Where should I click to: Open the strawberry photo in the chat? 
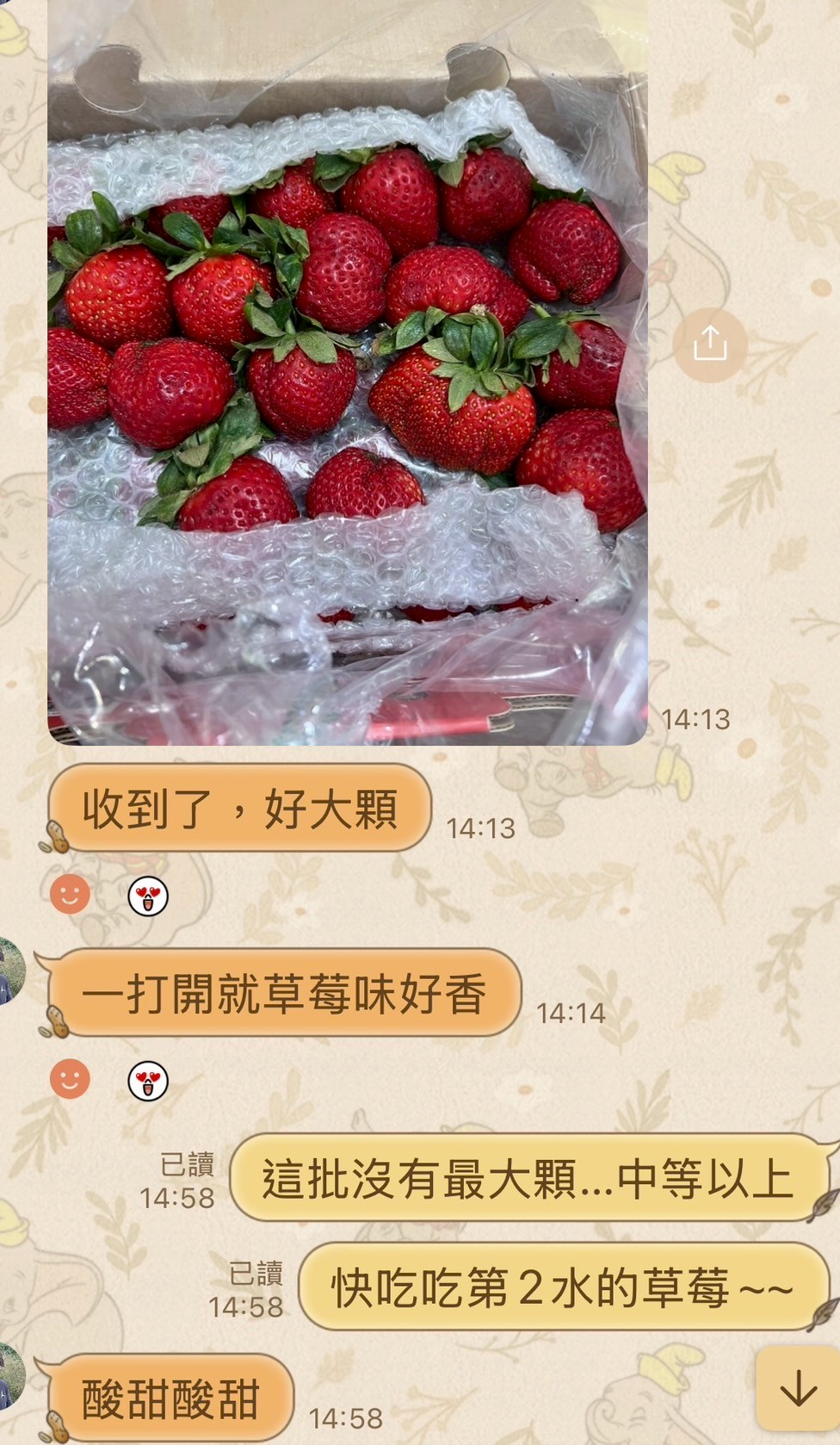coord(347,370)
